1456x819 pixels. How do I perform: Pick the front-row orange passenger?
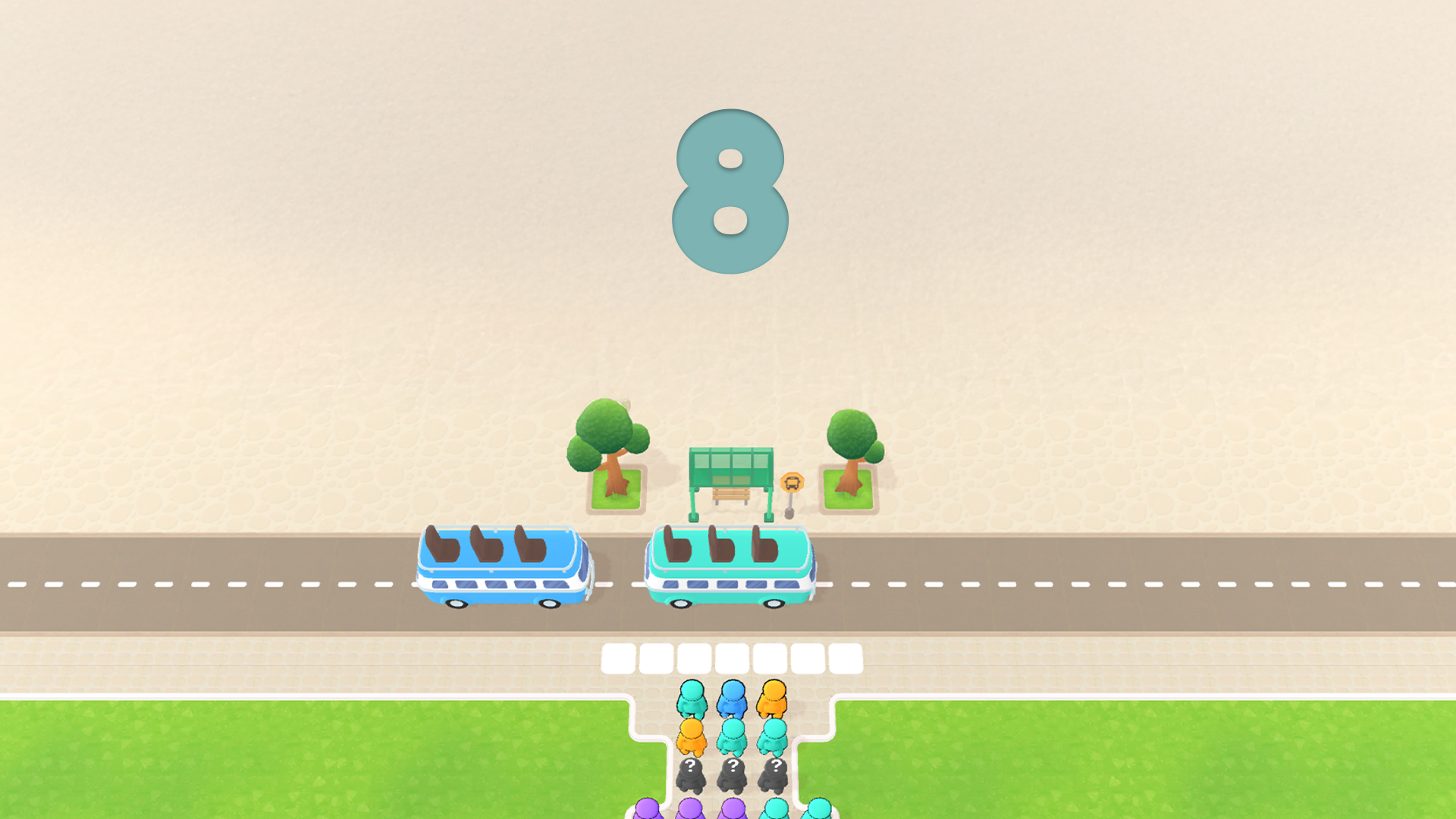[x=773, y=698]
